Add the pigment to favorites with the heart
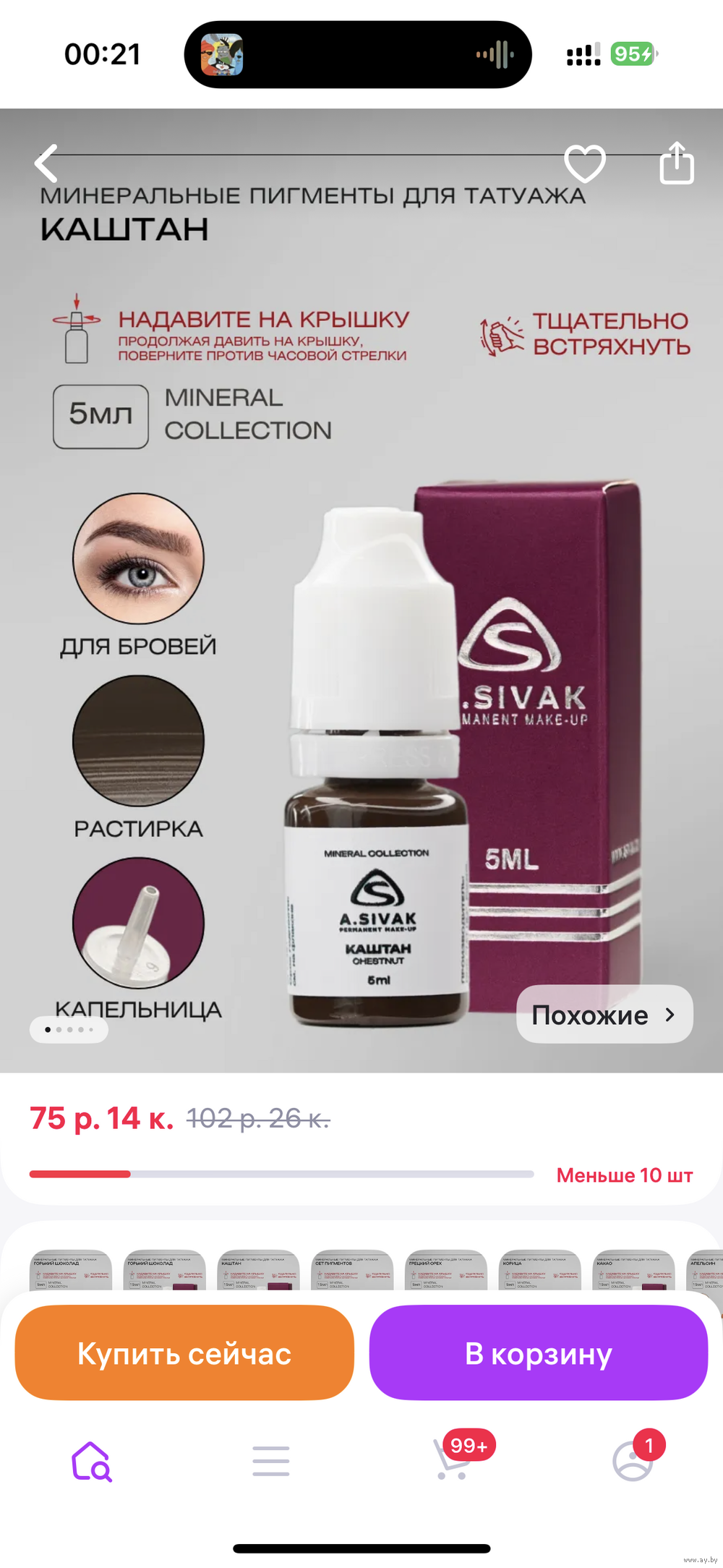 click(x=584, y=163)
